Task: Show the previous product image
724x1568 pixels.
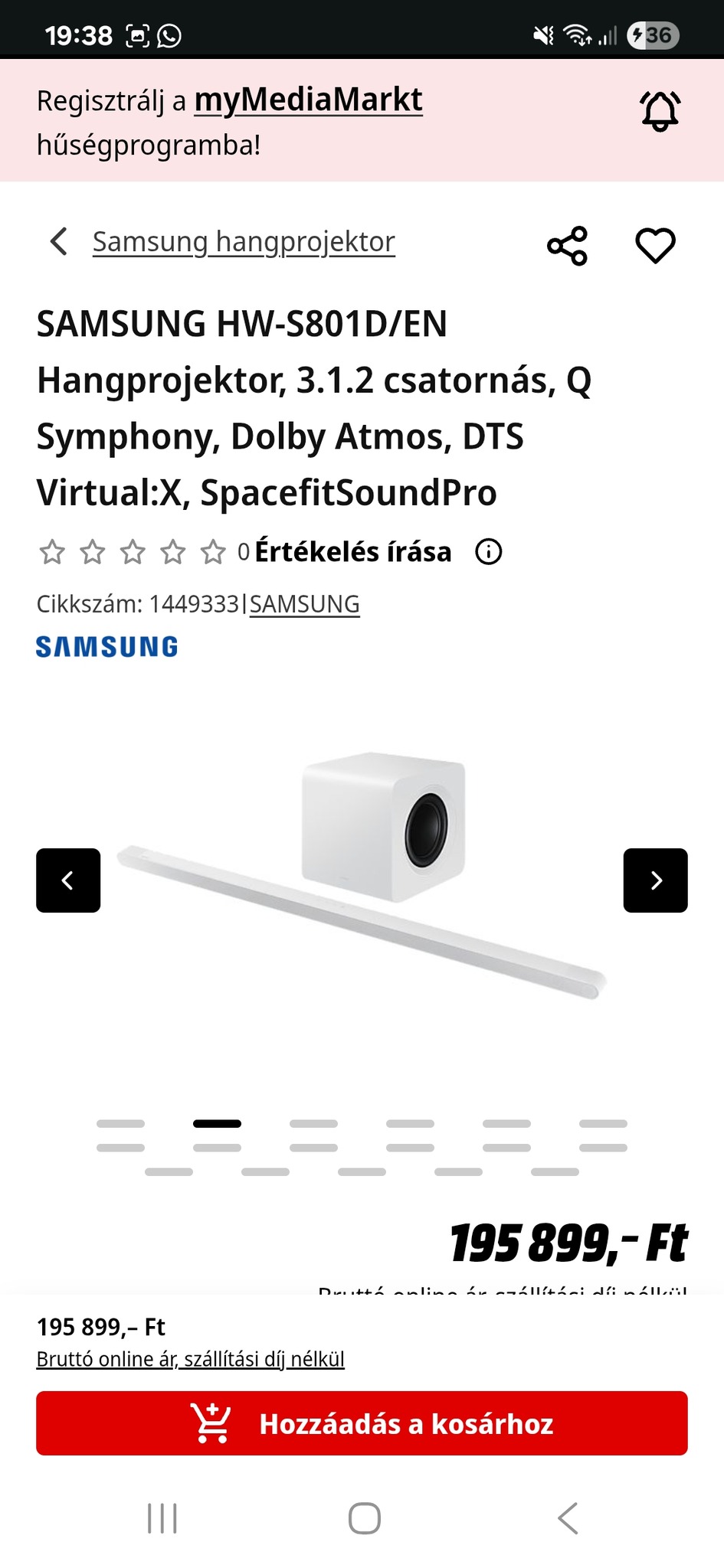Action: [x=68, y=880]
